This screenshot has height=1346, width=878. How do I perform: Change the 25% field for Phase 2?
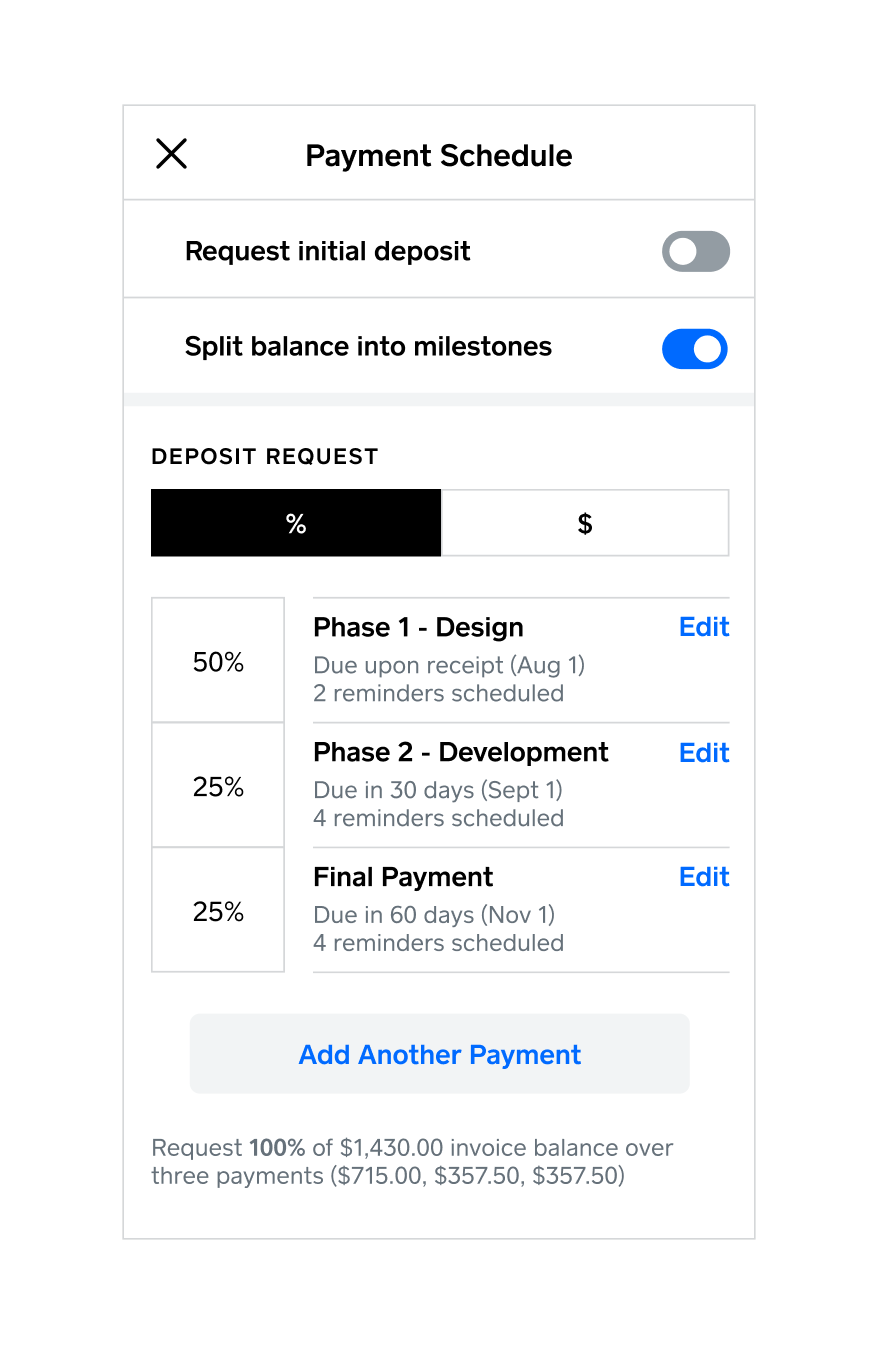tap(218, 786)
